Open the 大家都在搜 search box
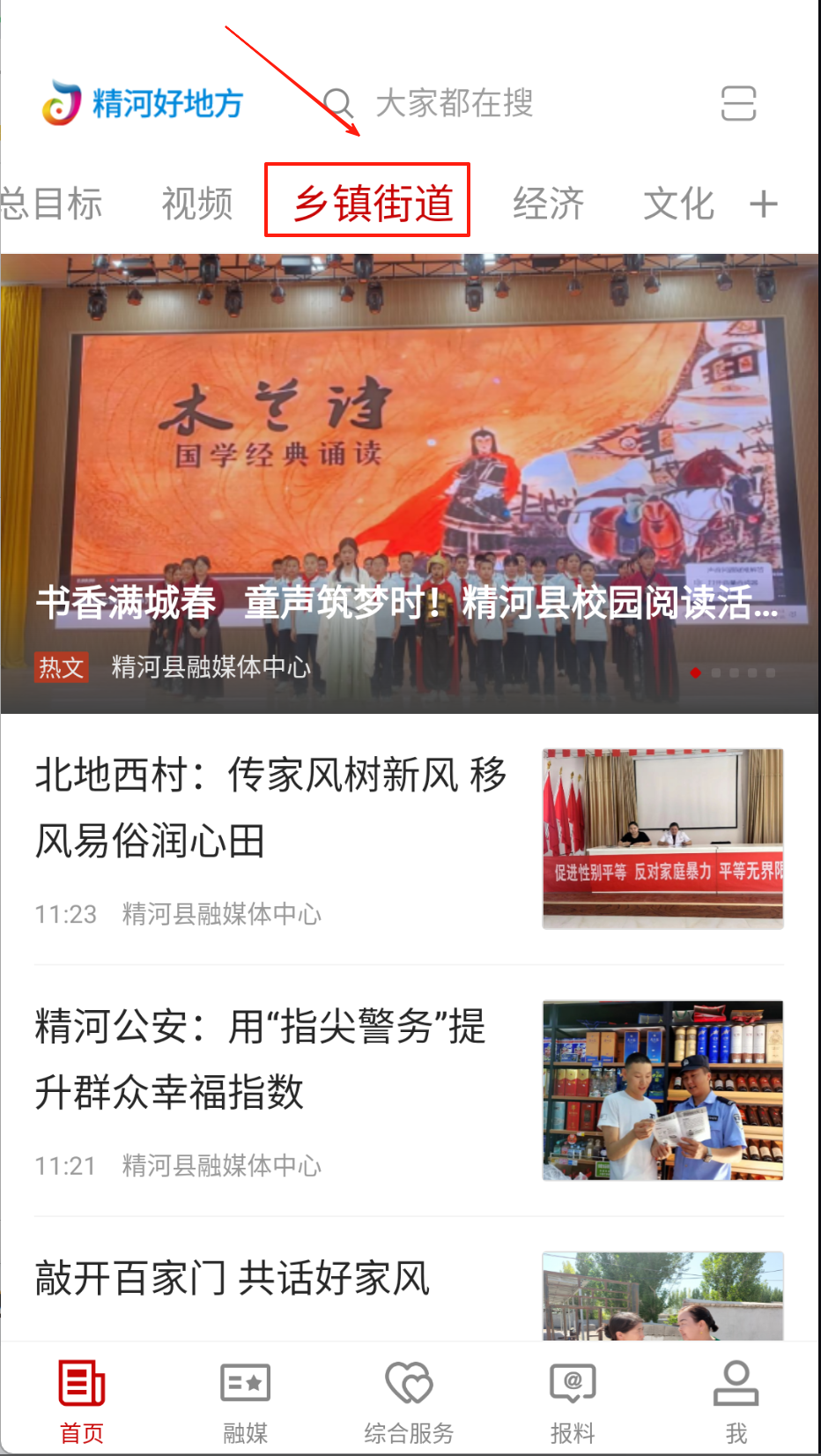 454,103
